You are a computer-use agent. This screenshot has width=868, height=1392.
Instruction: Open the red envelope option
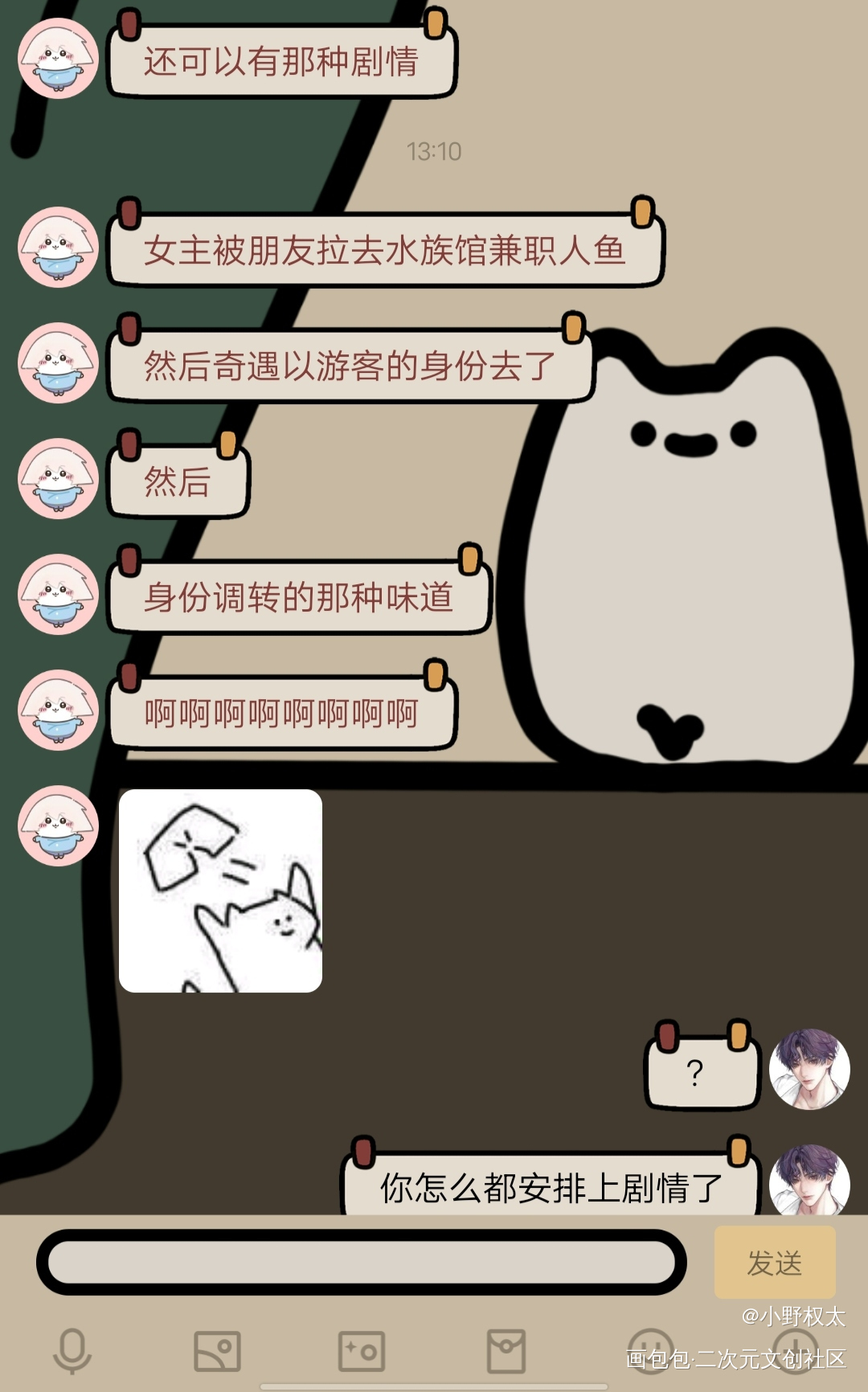506,1351
